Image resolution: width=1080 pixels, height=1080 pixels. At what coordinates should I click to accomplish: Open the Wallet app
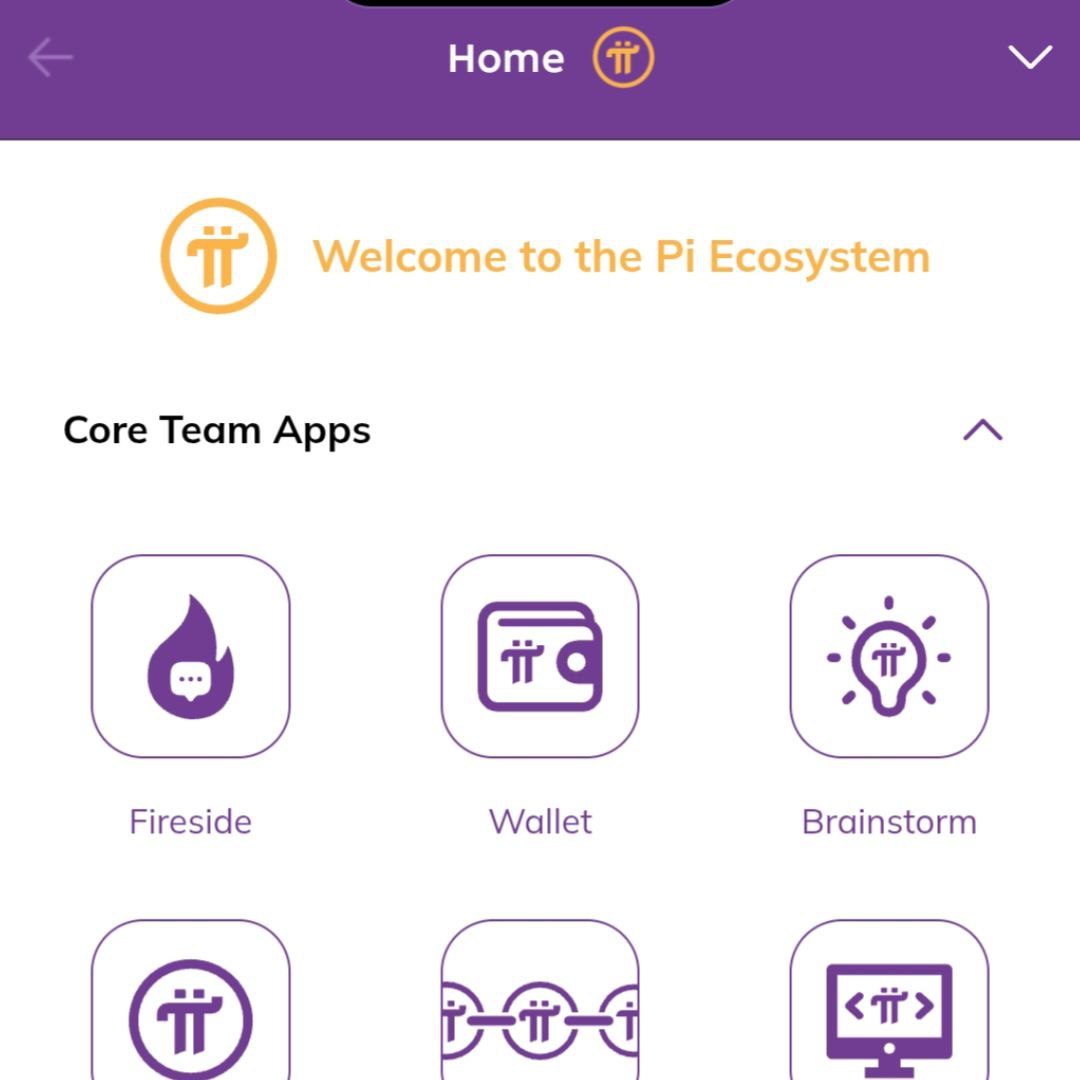pos(540,656)
